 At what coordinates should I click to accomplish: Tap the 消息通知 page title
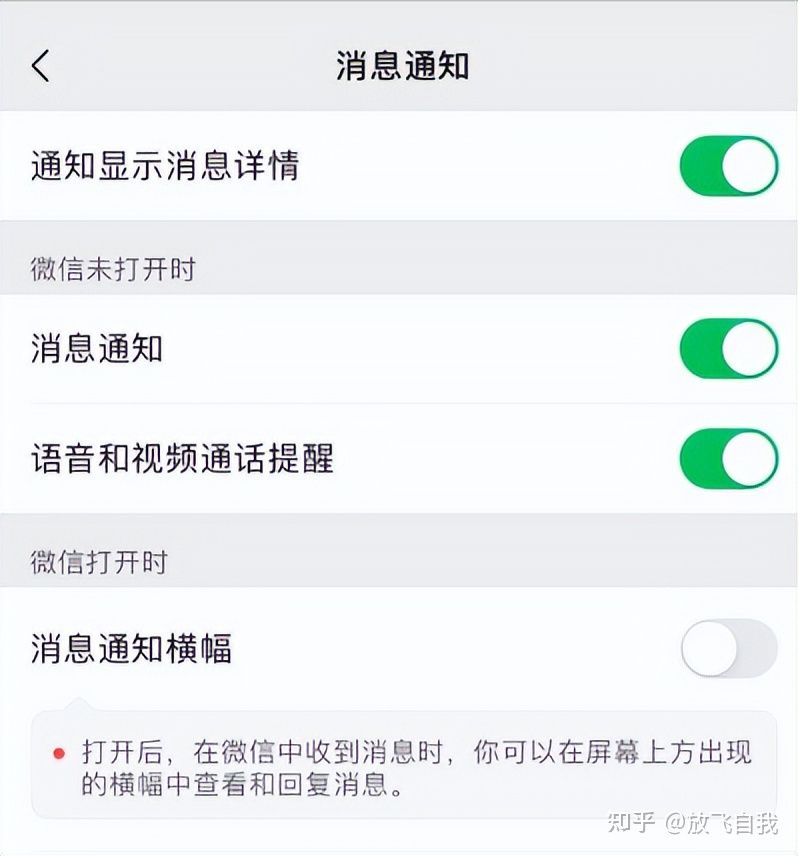(x=399, y=64)
